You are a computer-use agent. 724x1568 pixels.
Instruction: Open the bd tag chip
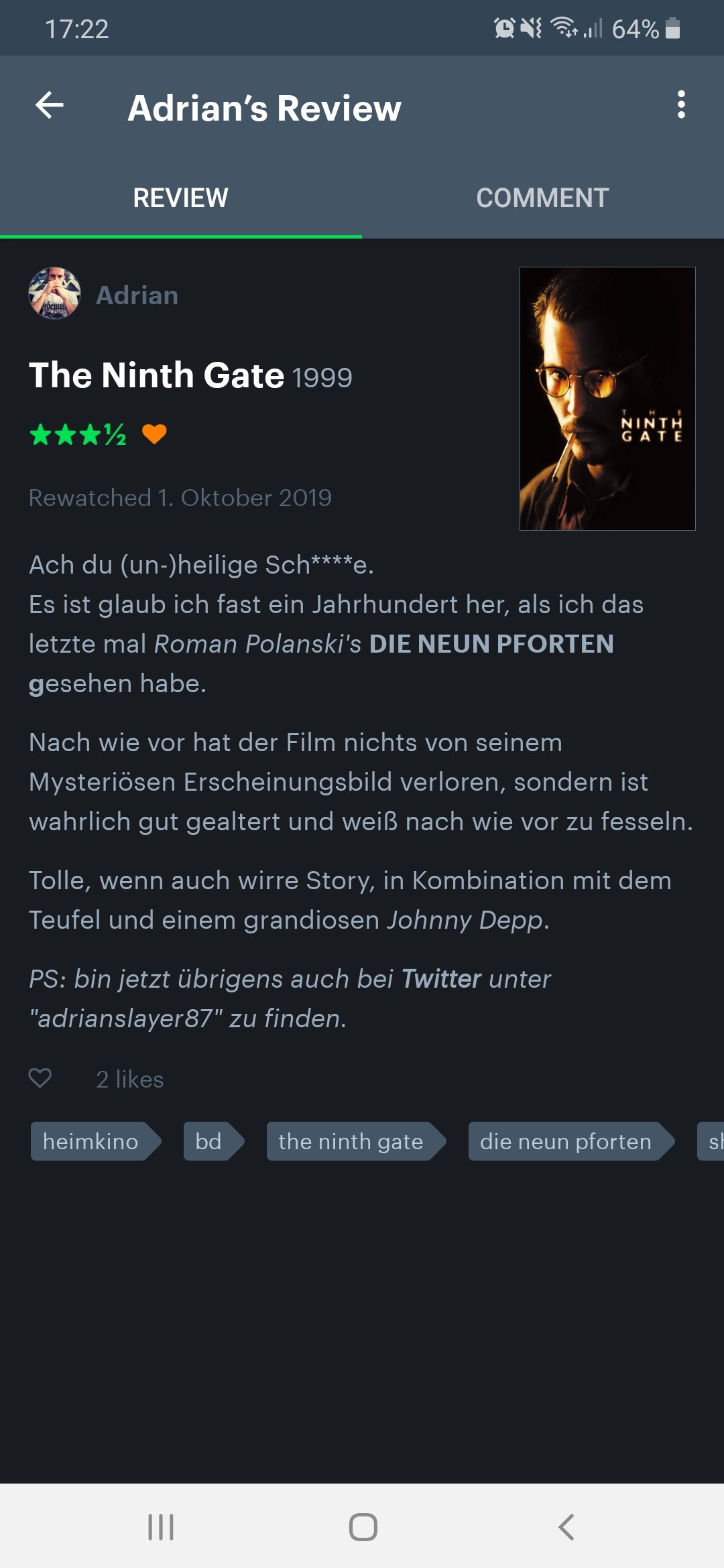point(213,1141)
